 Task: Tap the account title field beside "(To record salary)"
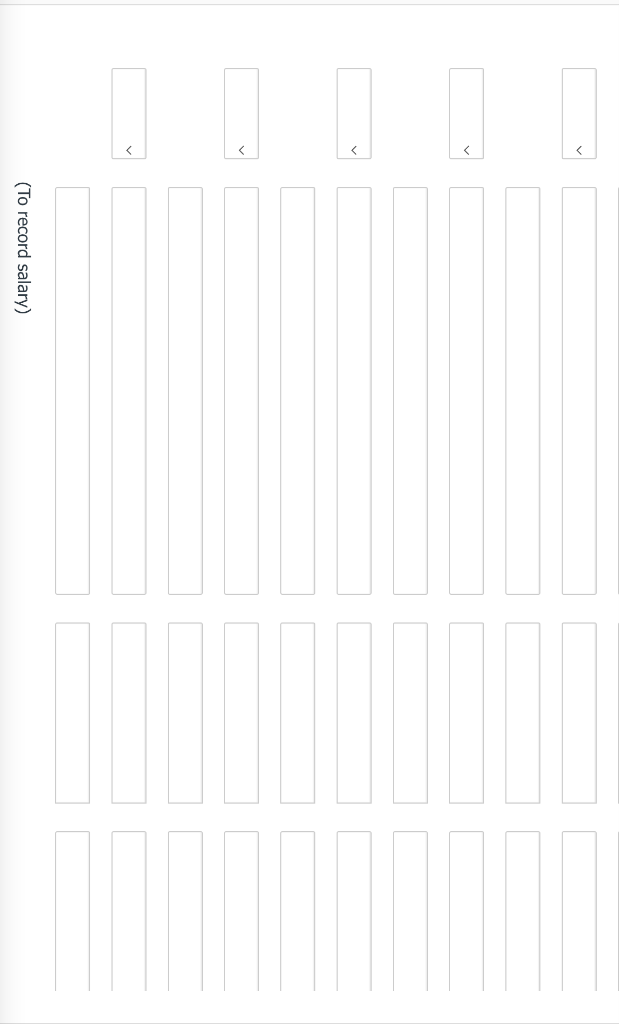(72, 390)
